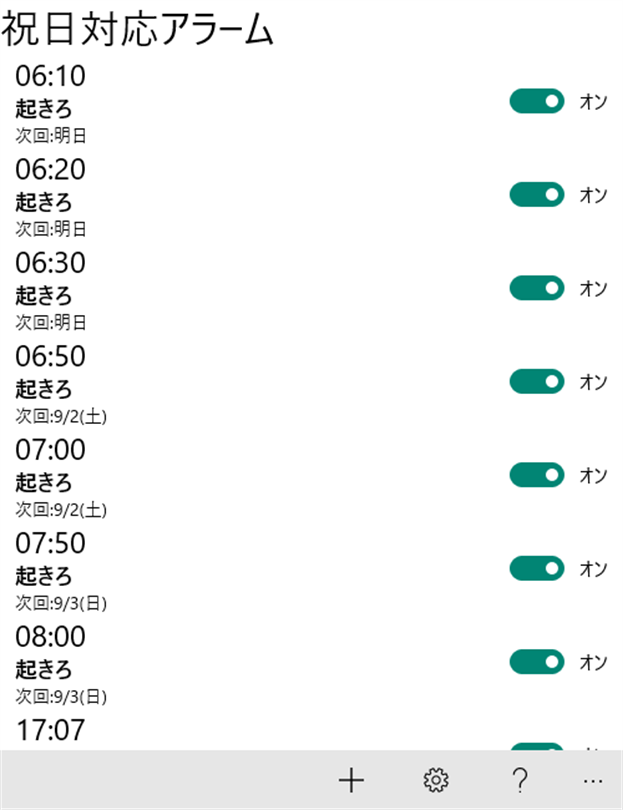Add a new alarm with plus icon
Viewport: 623px width, 810px height.
(x=351, y=781)
